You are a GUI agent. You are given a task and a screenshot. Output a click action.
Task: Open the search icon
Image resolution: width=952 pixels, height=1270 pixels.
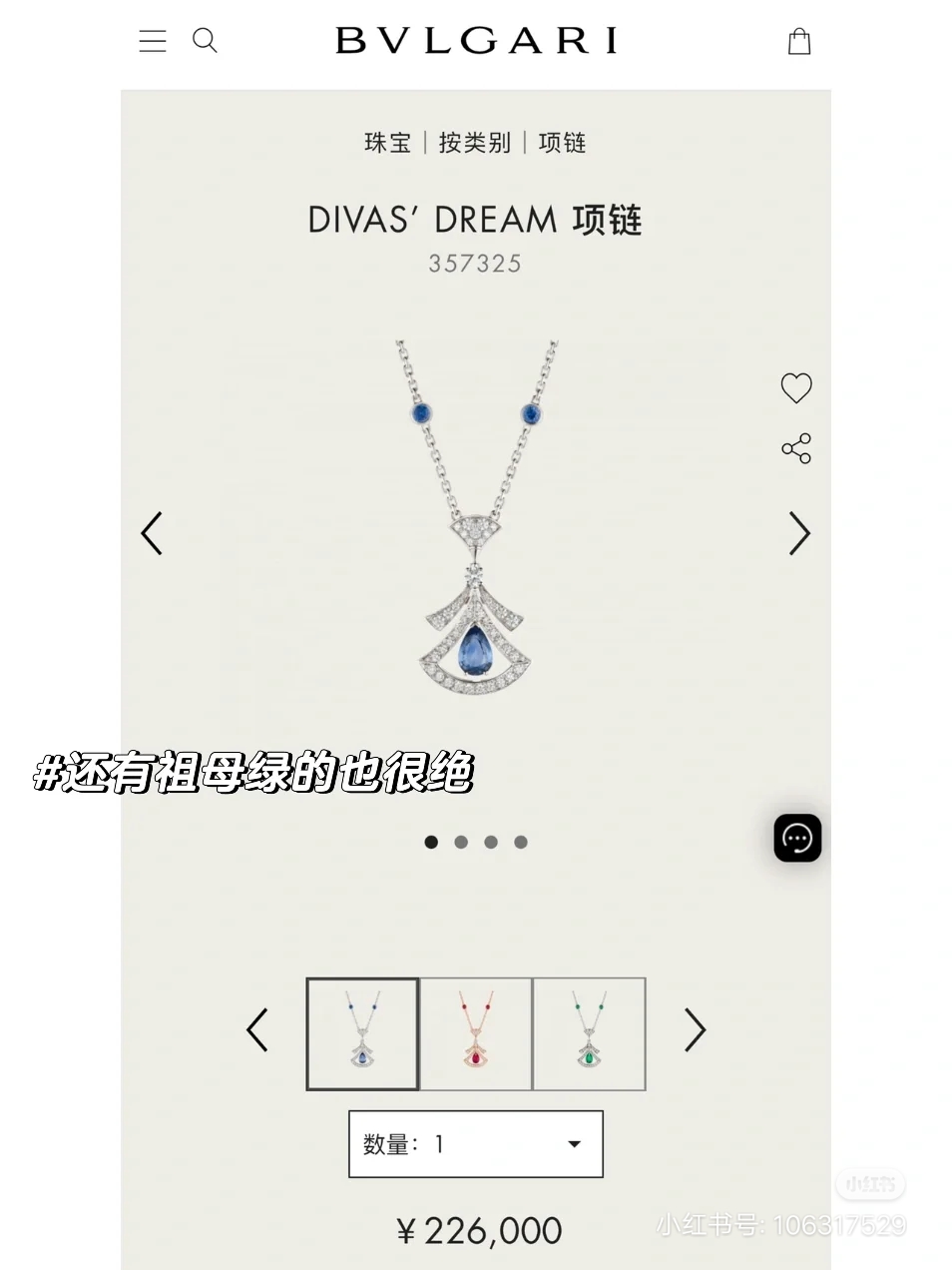[x=205, y=40]
